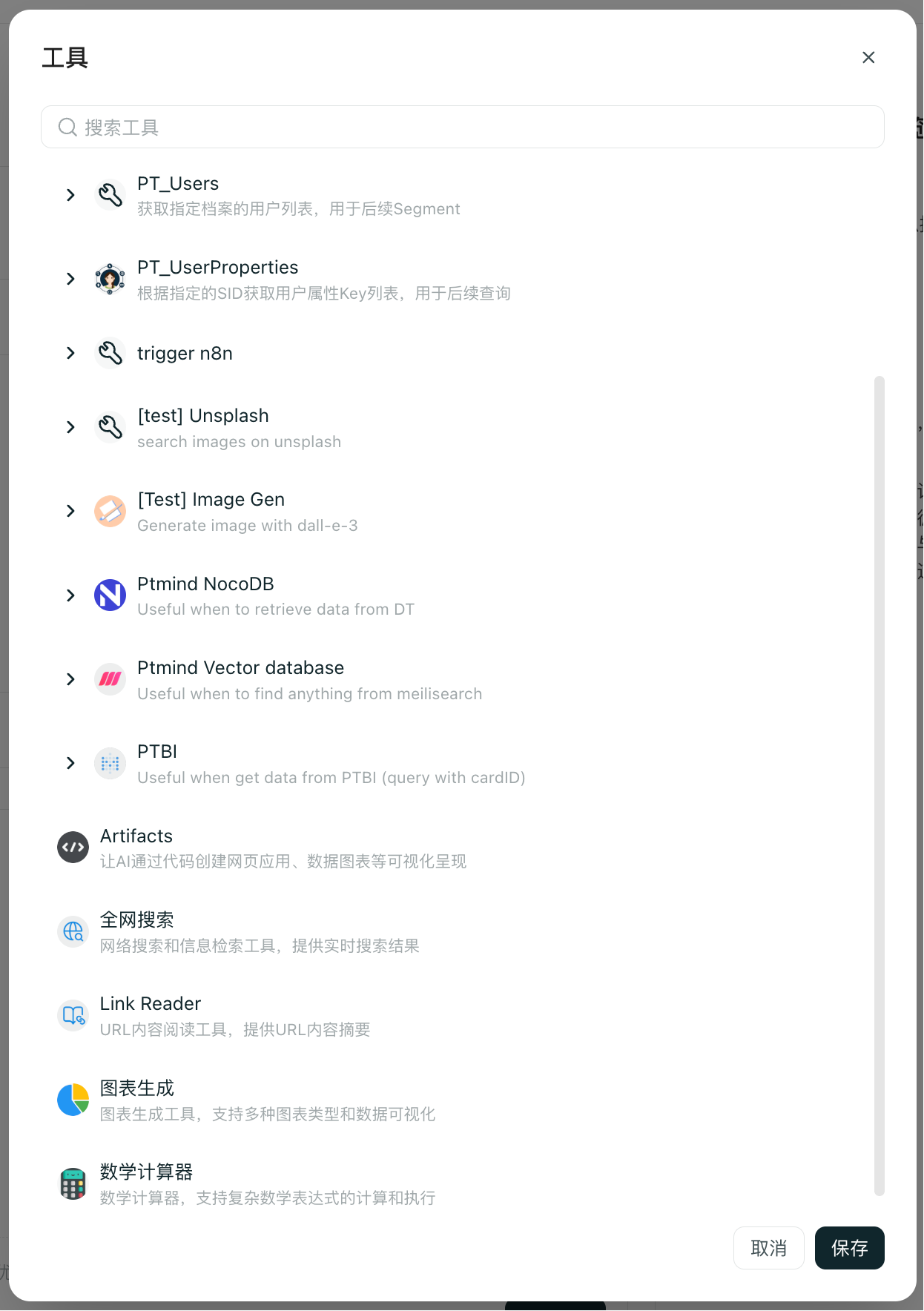Expand the trigger n8n tool
Viewport: 924px width, 1311px height.
click(70, 353)
